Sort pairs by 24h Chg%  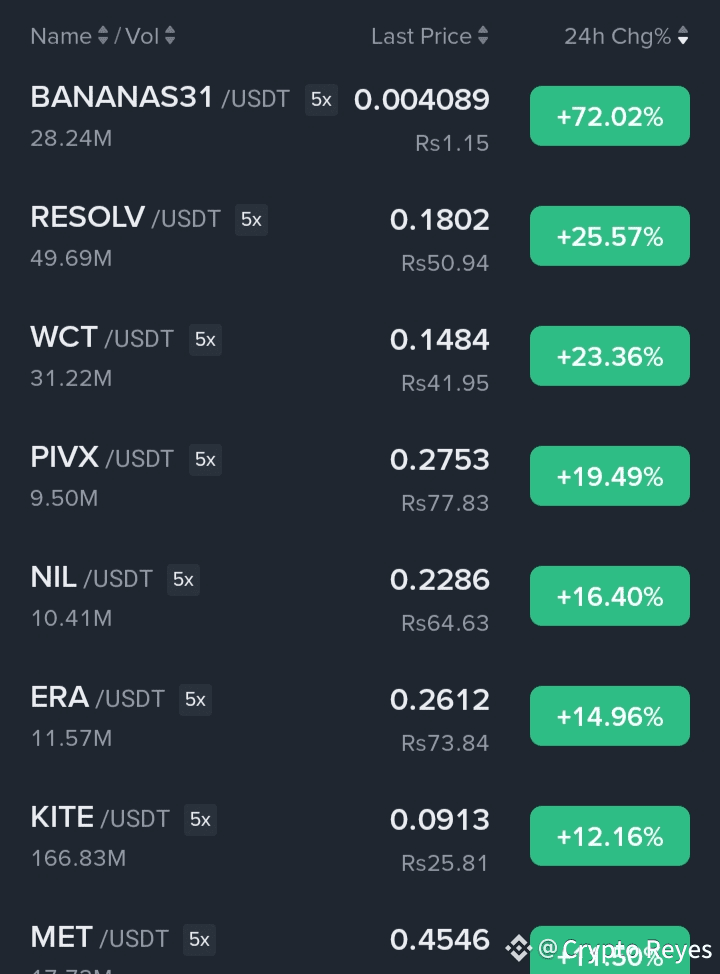625,37
